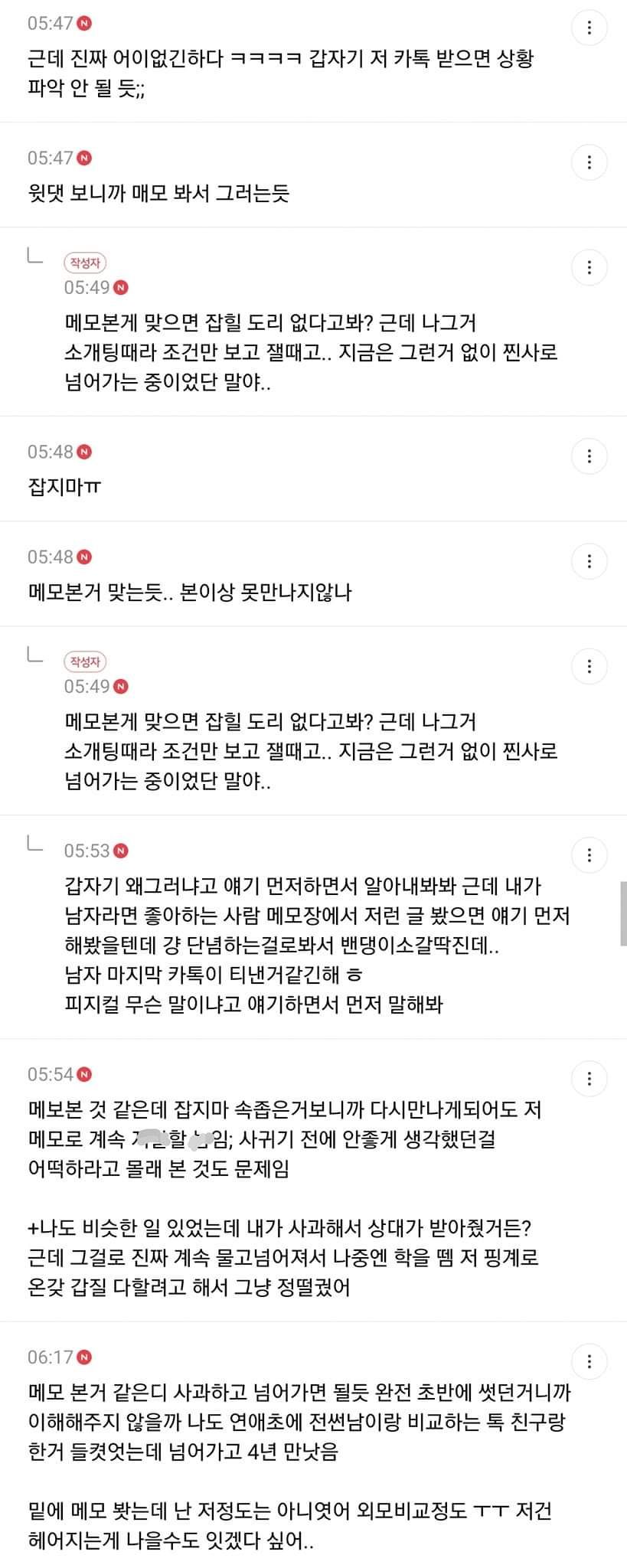627x1568 pixels.
Task: Click the three-dot icon beside the 잡지마ㅠ comment
Action: coord(589,456)
